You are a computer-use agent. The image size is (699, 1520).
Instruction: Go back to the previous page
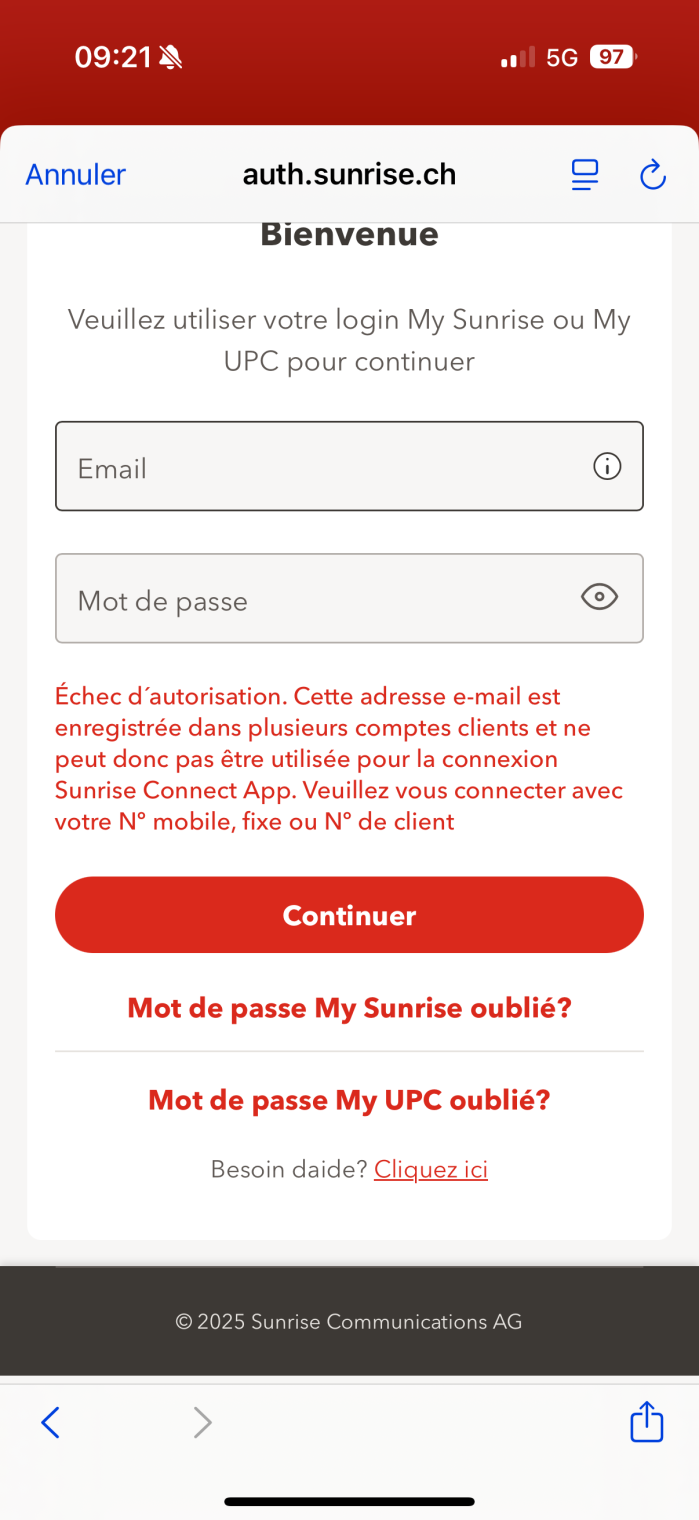pyautogui.click(x=50, y=1422)
